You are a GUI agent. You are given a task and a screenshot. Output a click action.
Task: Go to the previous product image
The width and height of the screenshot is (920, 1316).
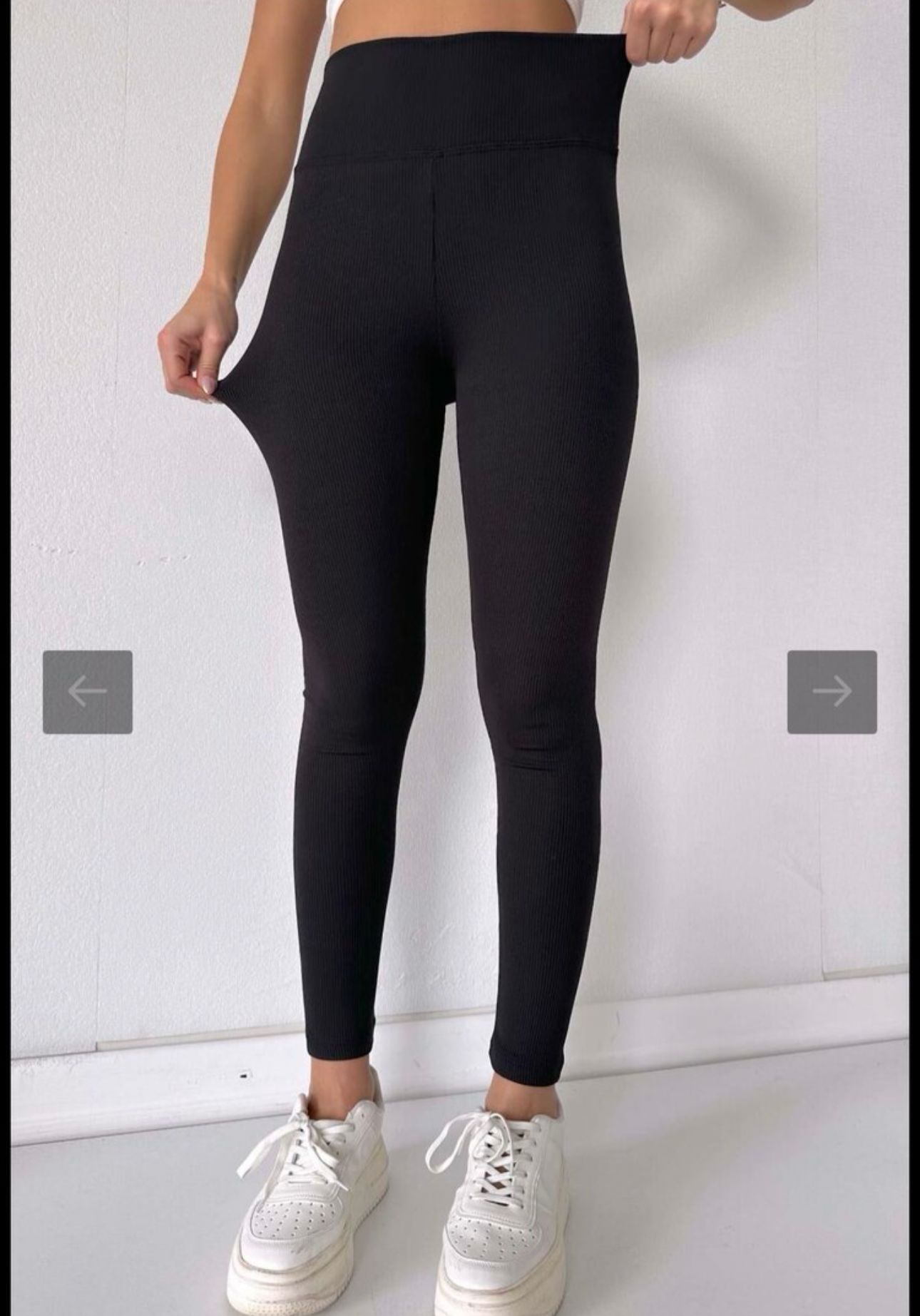coord(87,691)
